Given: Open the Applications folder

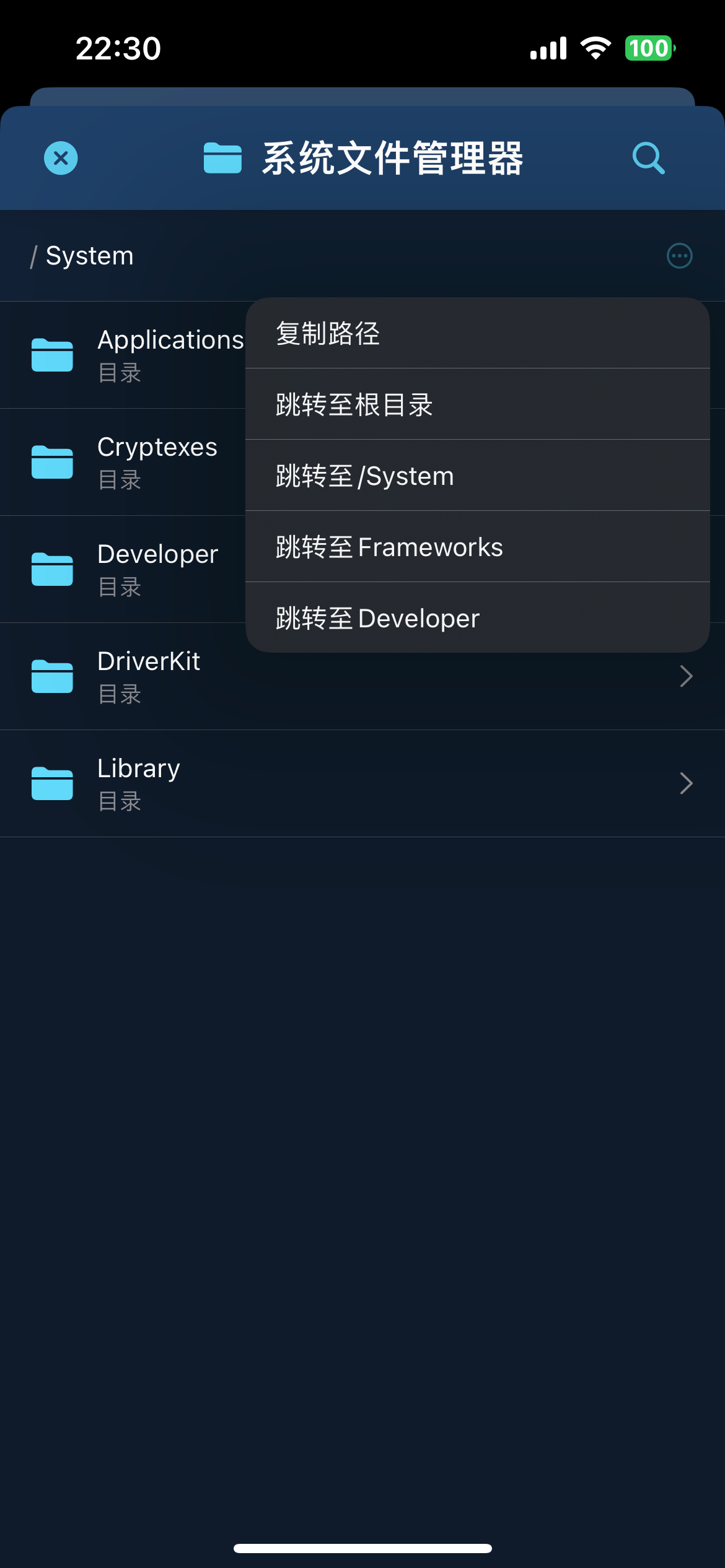Looking at the screenshot, I should click(x=123, y=355).
